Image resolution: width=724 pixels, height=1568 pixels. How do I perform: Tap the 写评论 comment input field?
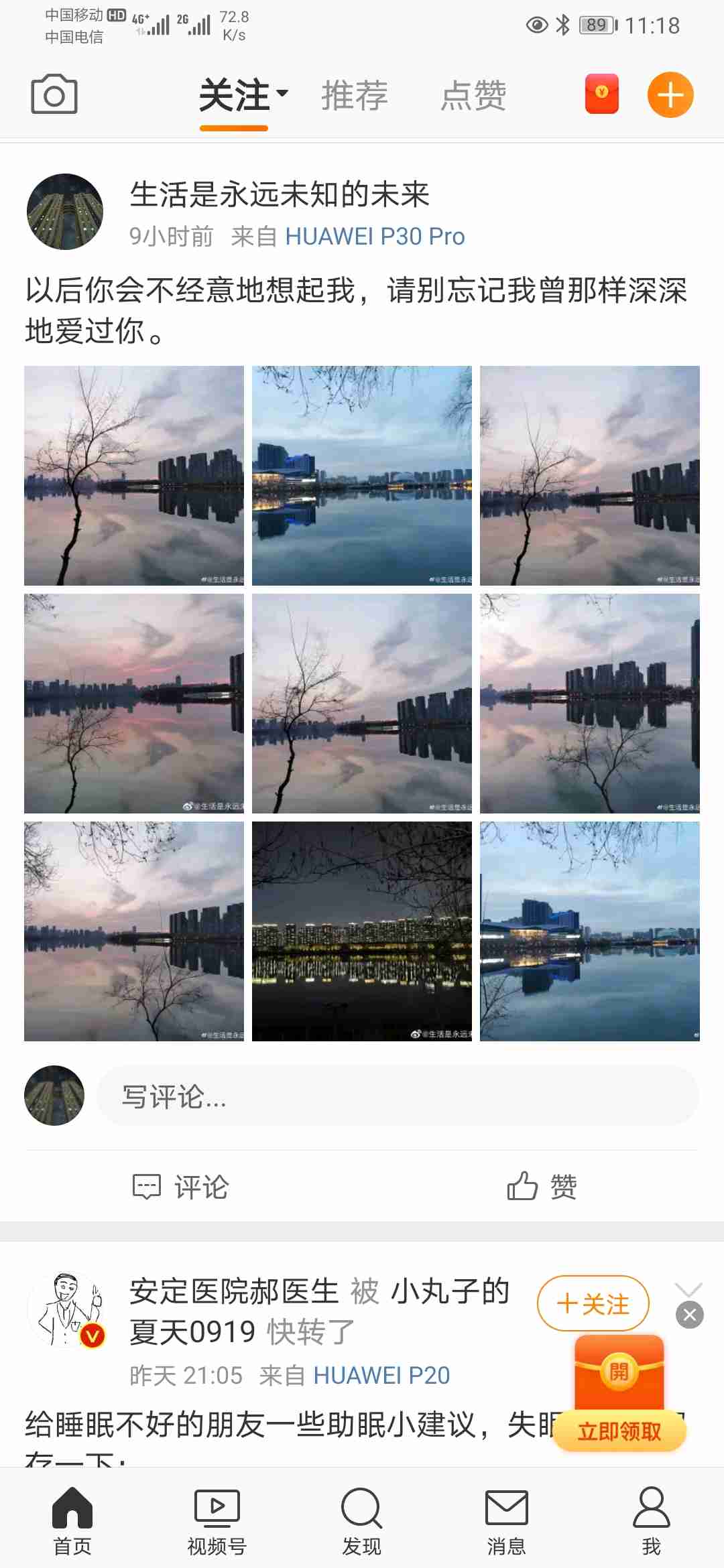click(x=398, y=1096)
